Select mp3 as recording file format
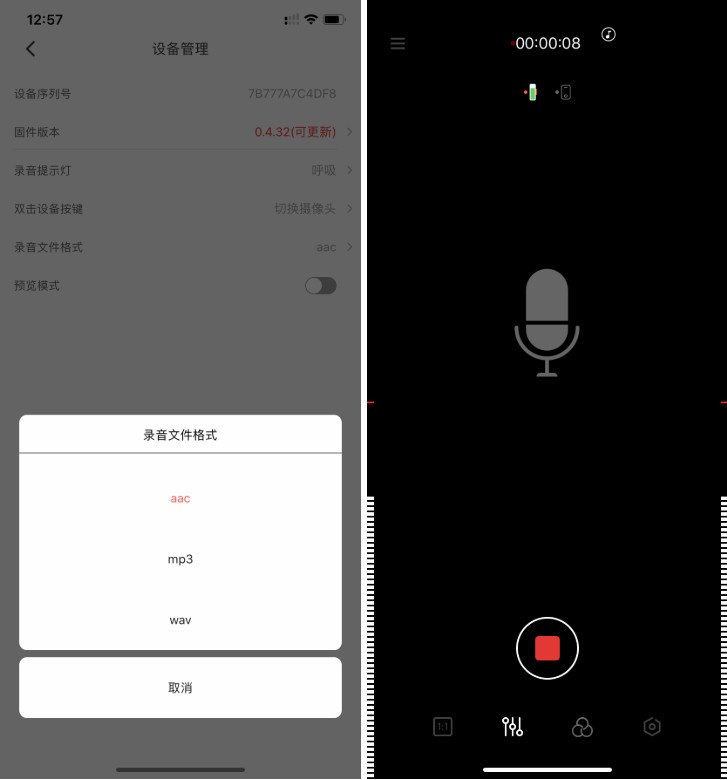Viewport: 727px width, 780px height. [x=180, y=559]
